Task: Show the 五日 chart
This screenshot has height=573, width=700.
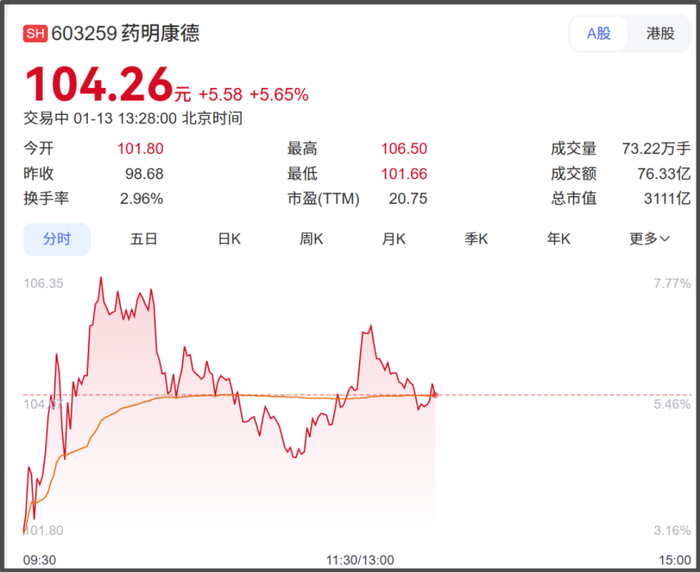Action: click(144, 239)
